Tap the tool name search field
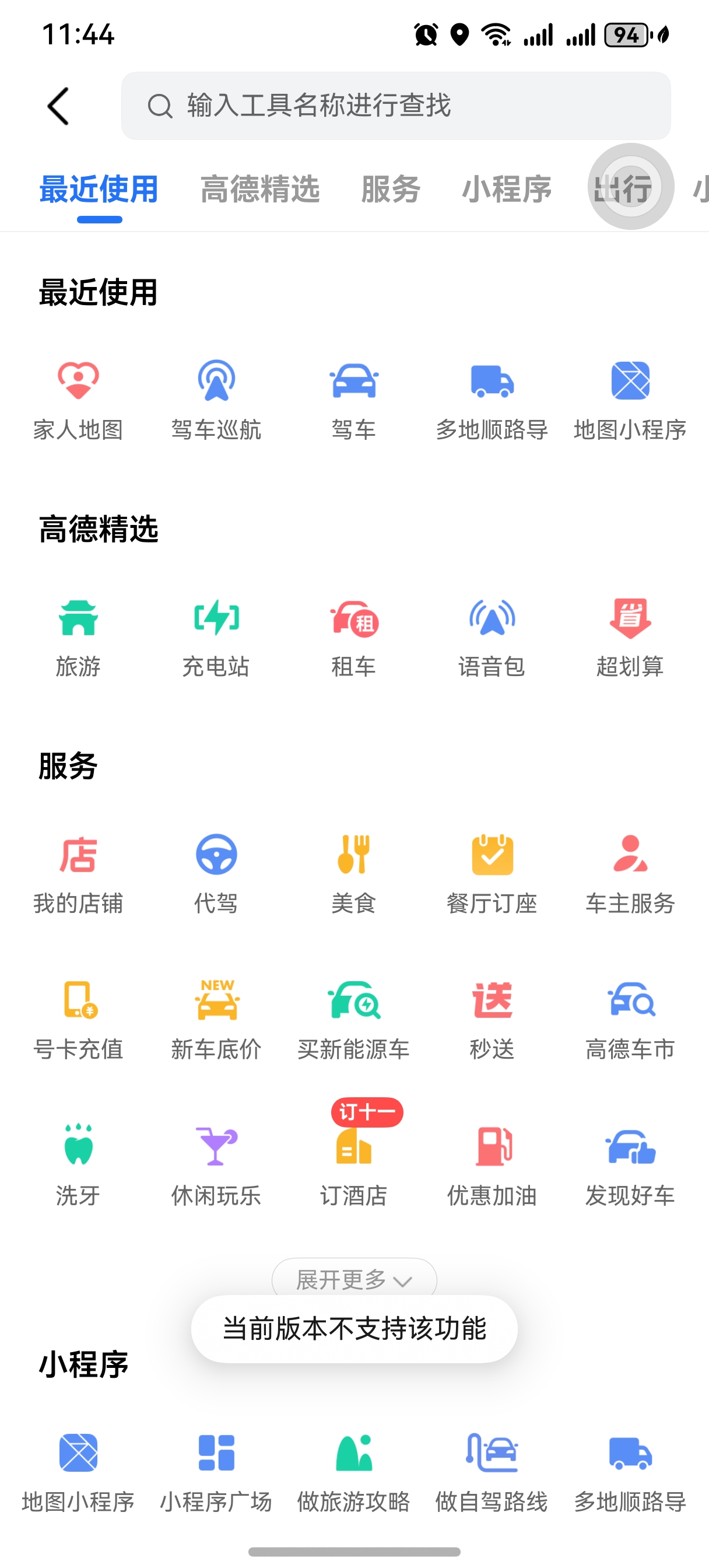709x1568 pixels. 395,106
